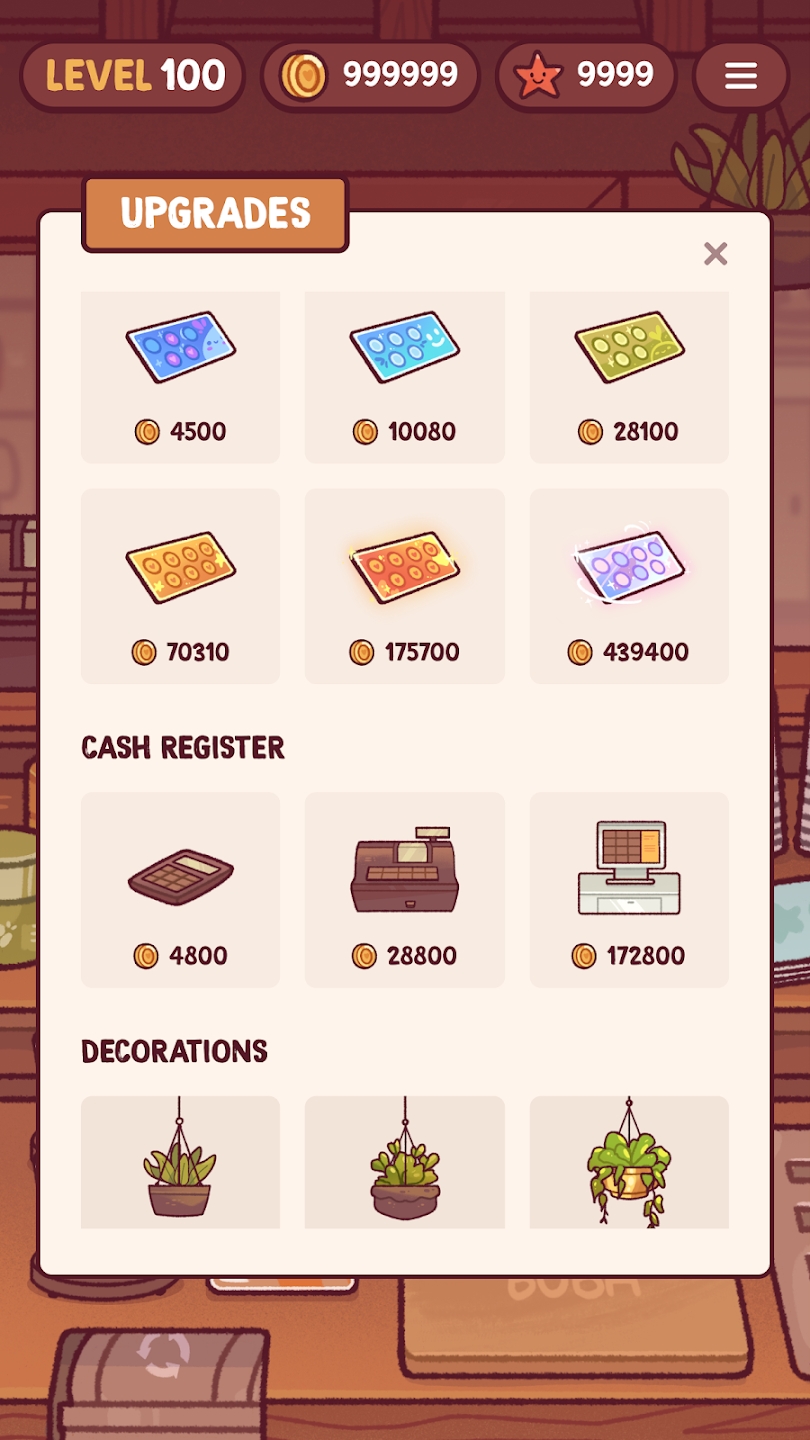The image size is (810, 1440).
Task: Buy the sparkling purple tray for 439400
Action: [629, 586]
